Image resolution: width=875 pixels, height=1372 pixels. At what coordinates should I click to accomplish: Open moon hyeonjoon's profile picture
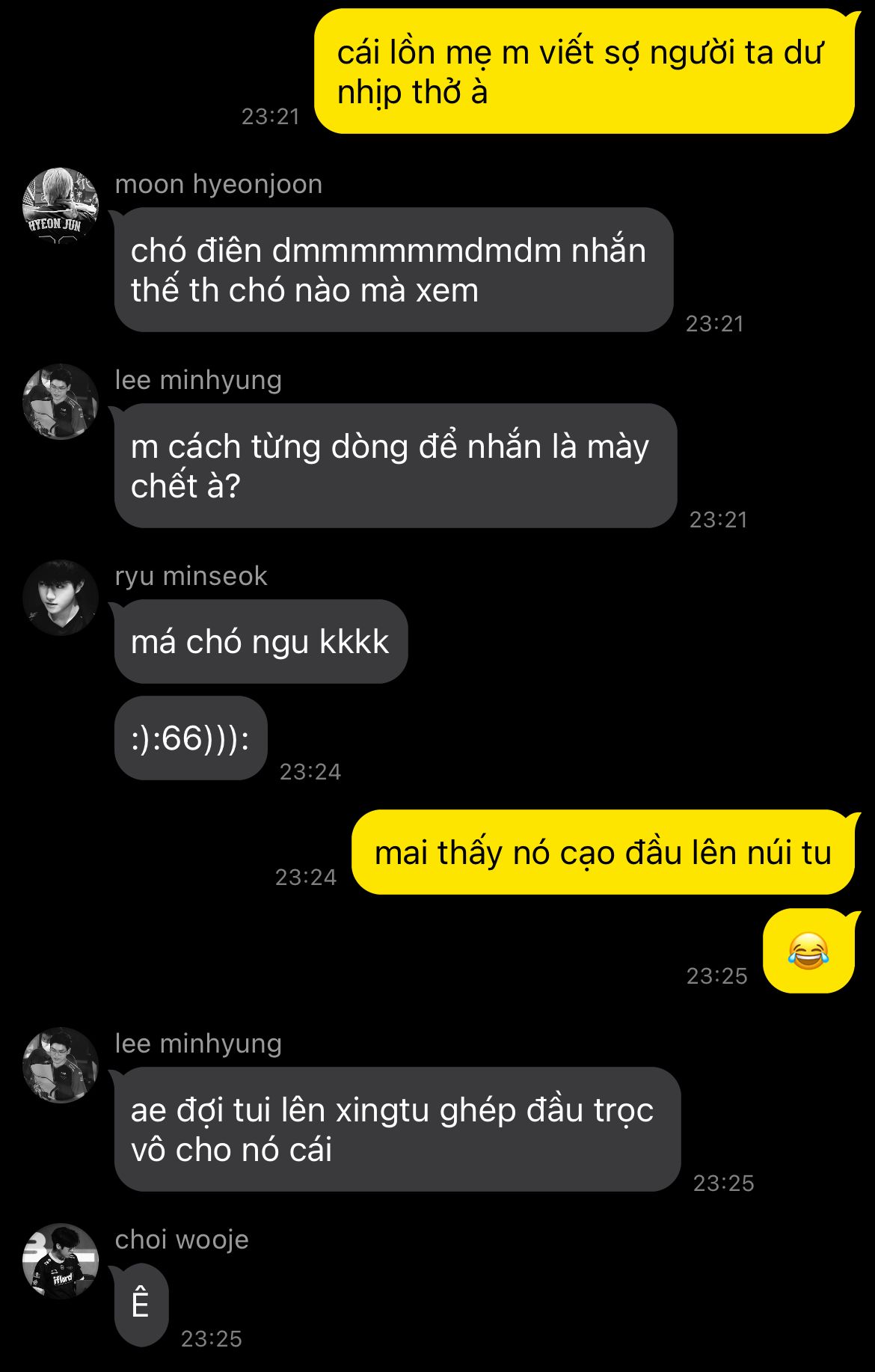click(x=61, y=205)
